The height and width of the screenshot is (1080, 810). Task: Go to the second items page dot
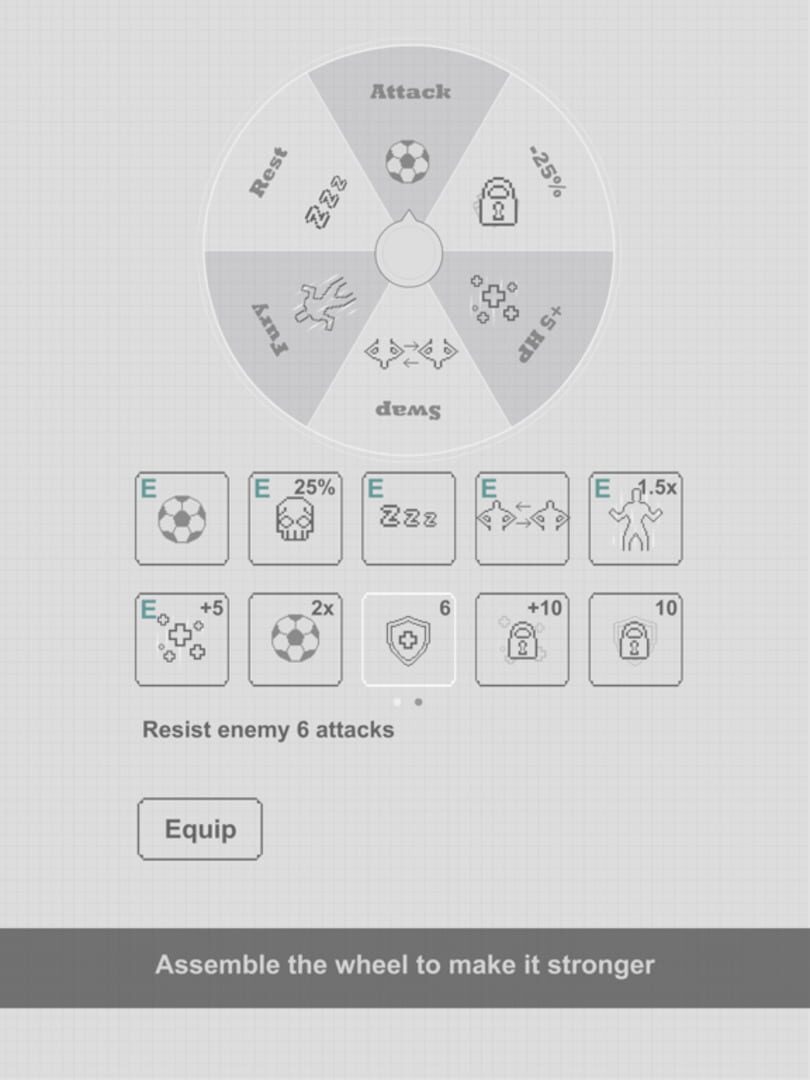(418, 702)
